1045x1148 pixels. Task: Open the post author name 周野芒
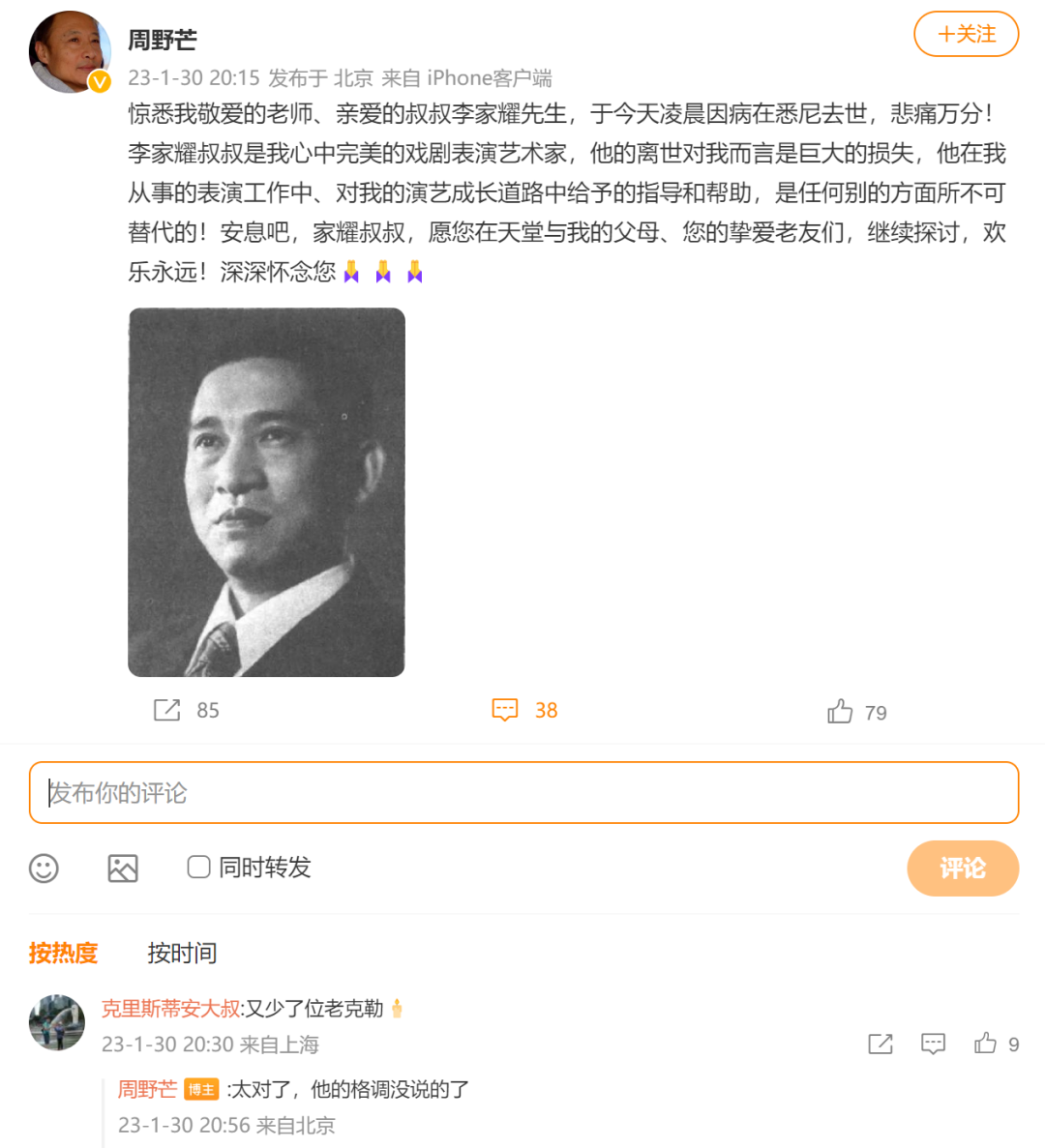(163, 40)
